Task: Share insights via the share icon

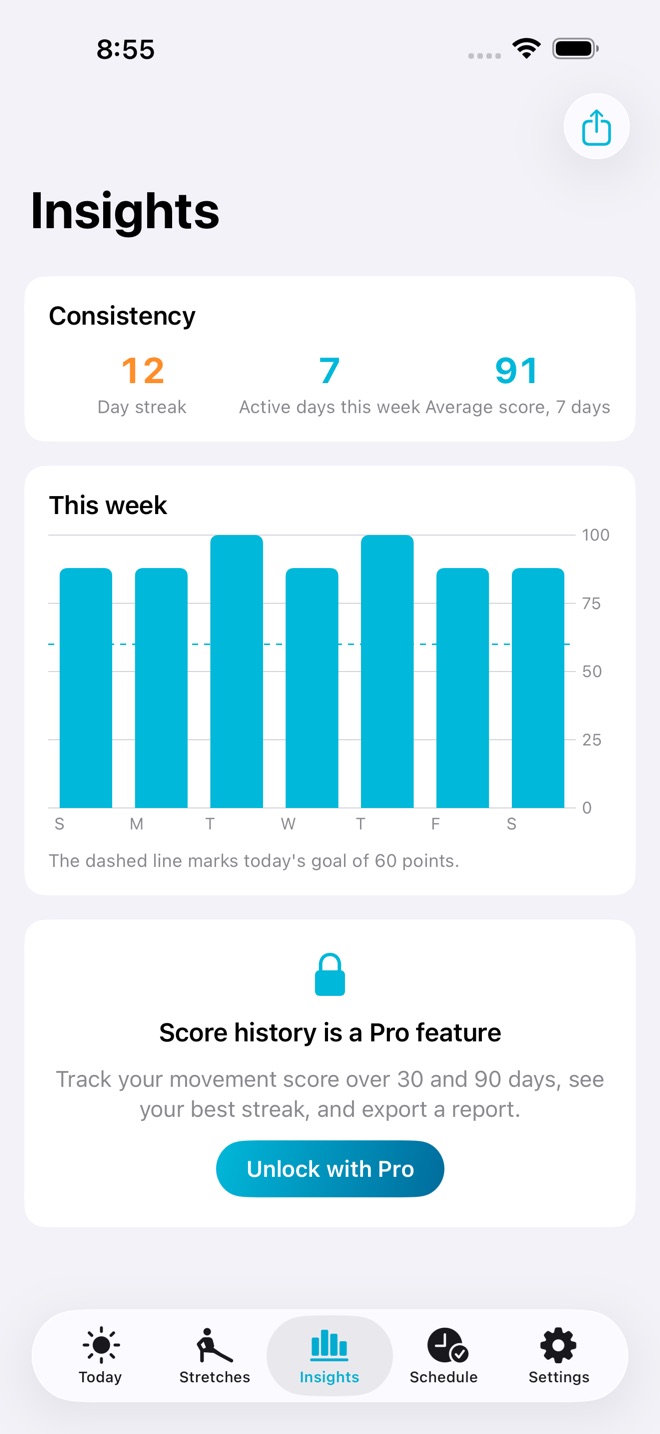Action: click(x=596, y=127)
